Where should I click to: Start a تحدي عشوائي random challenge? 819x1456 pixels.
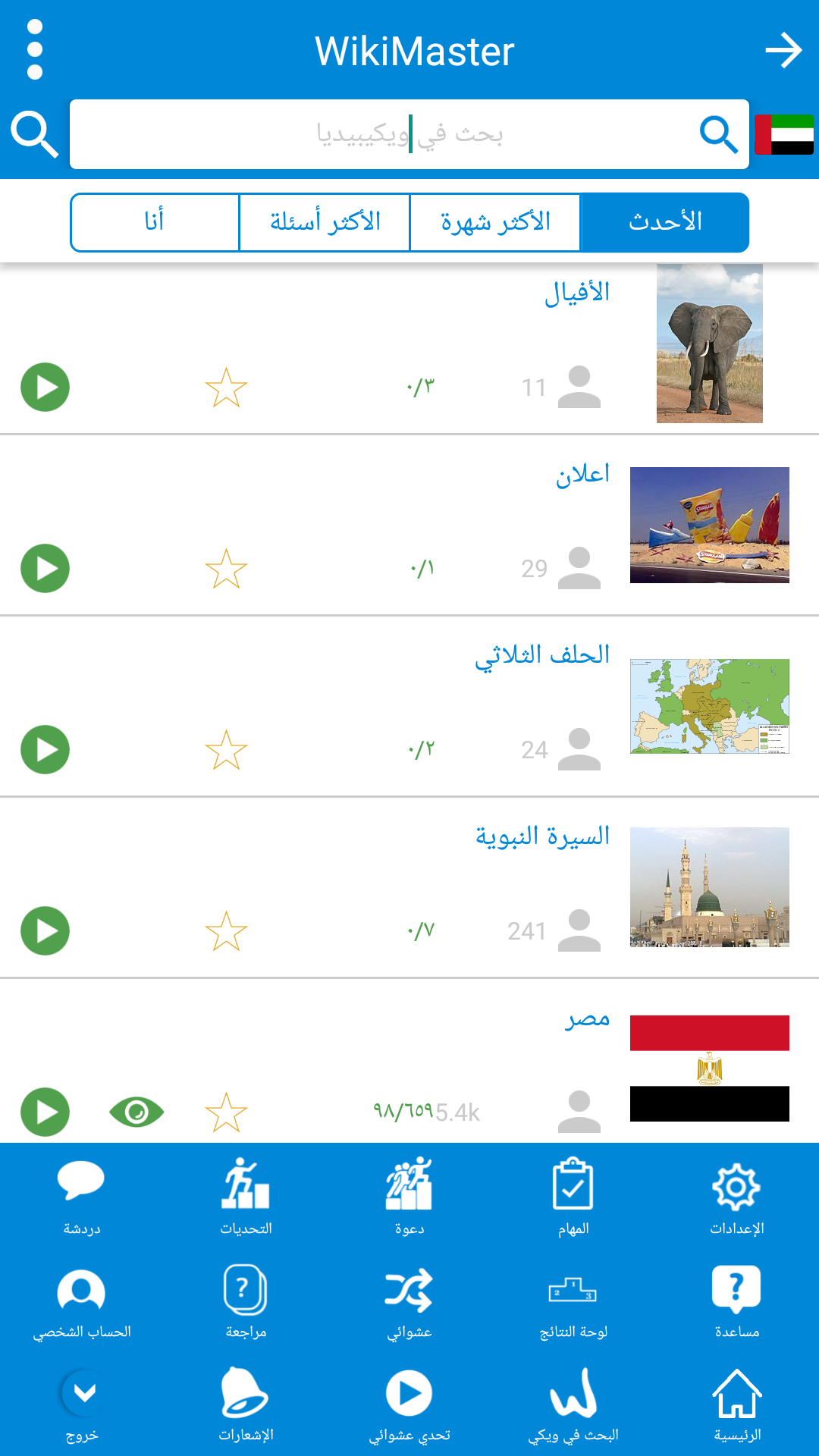pos(409,1405)
